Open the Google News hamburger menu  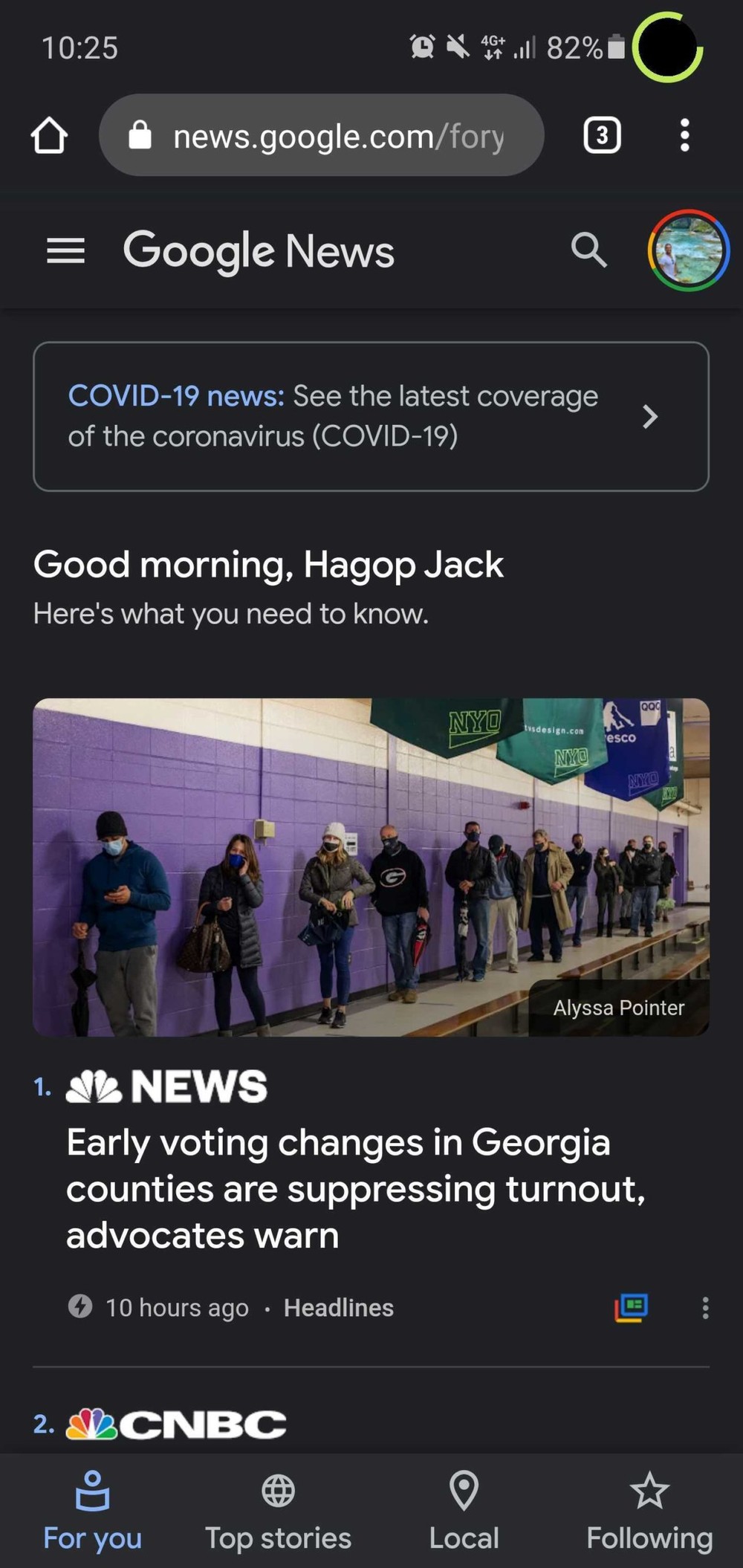click(65, 250)
